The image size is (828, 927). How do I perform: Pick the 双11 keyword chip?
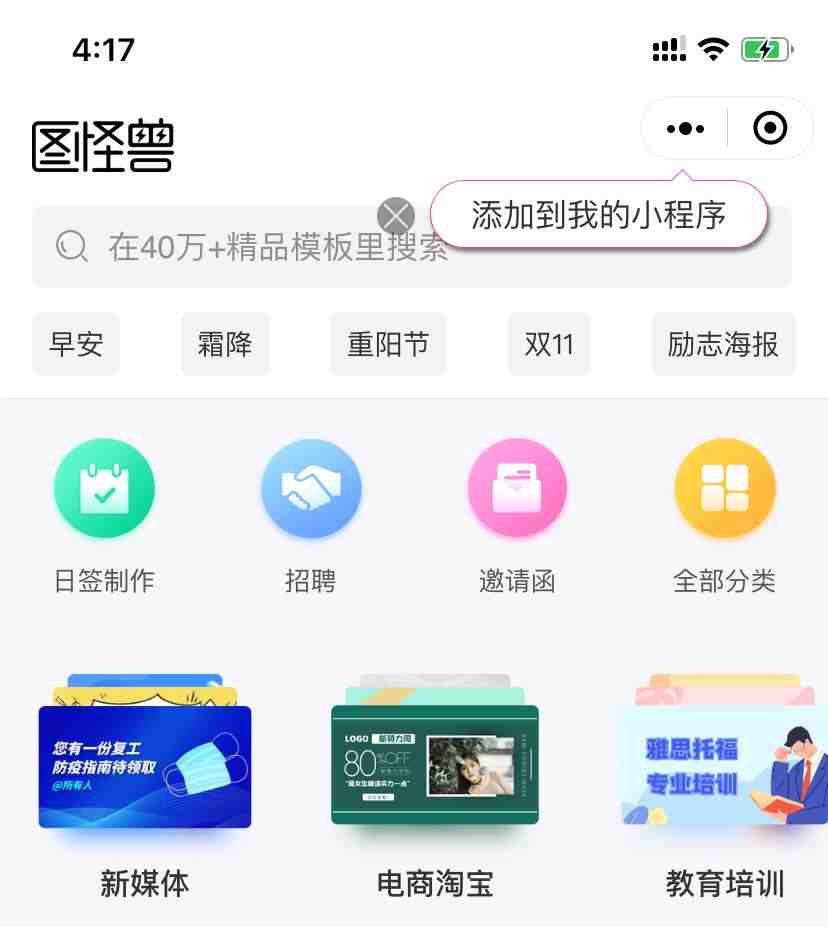(549, 344)
